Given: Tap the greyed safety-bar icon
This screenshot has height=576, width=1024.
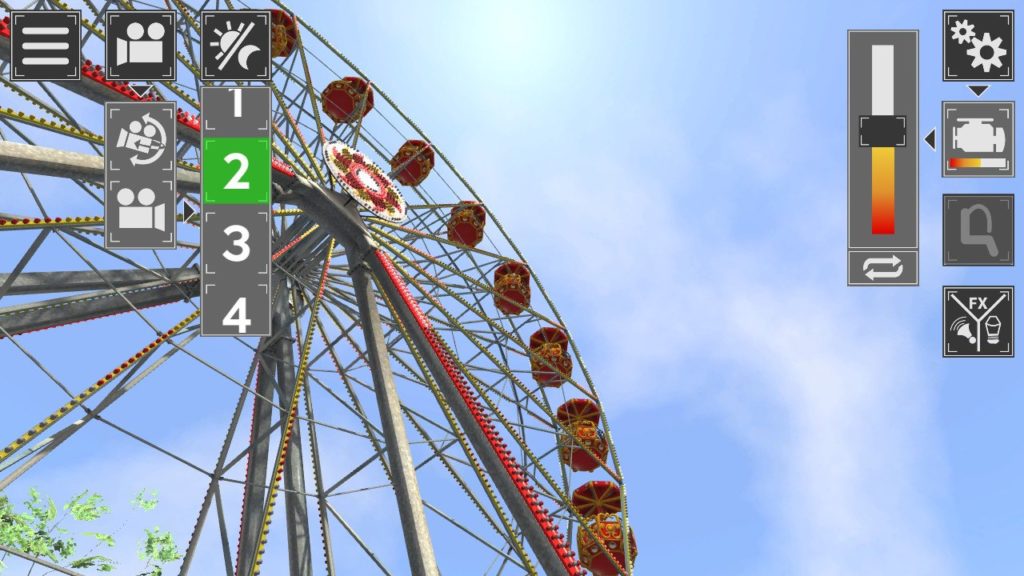Looking at the screenshot, I should 977,230.
